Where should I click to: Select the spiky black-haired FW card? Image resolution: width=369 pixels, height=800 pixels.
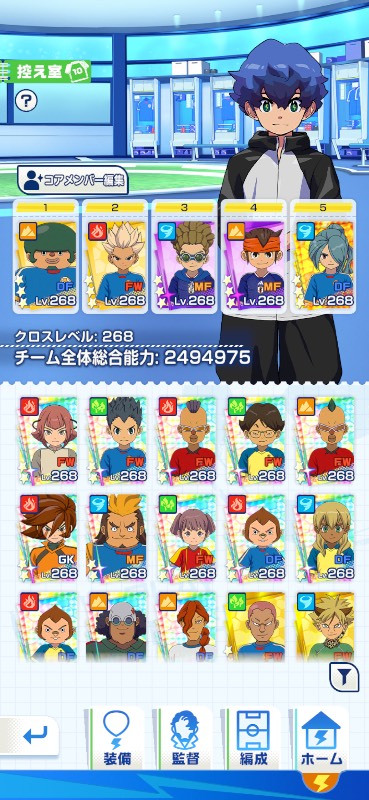tap(118, 440)
